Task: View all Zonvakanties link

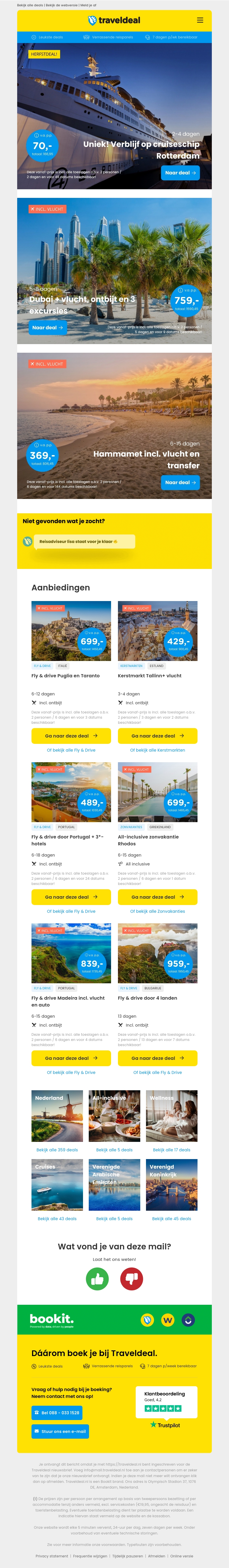Action: point(157,911)
